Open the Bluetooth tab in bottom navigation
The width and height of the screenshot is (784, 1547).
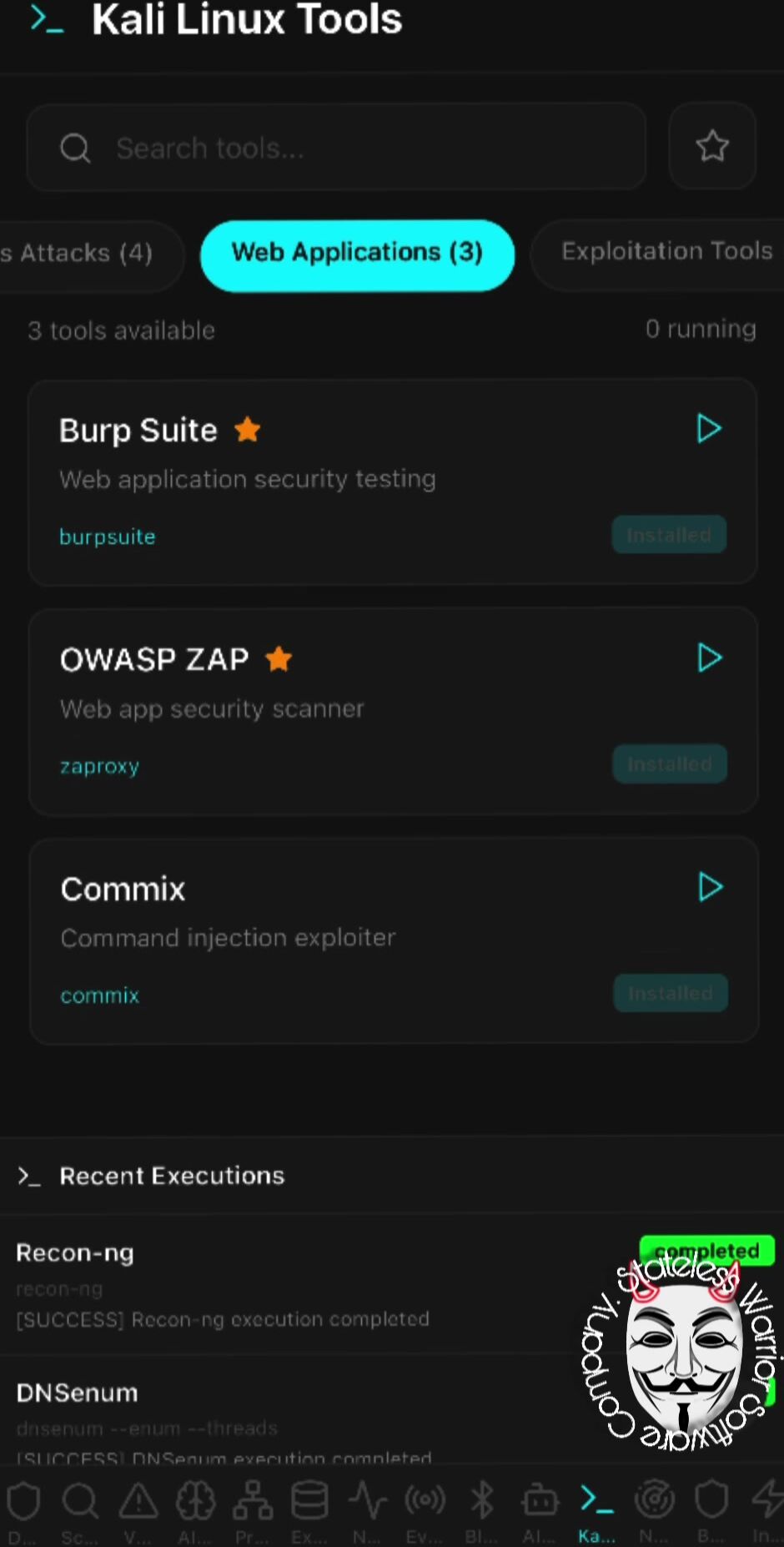click(x=482, y=1509)
